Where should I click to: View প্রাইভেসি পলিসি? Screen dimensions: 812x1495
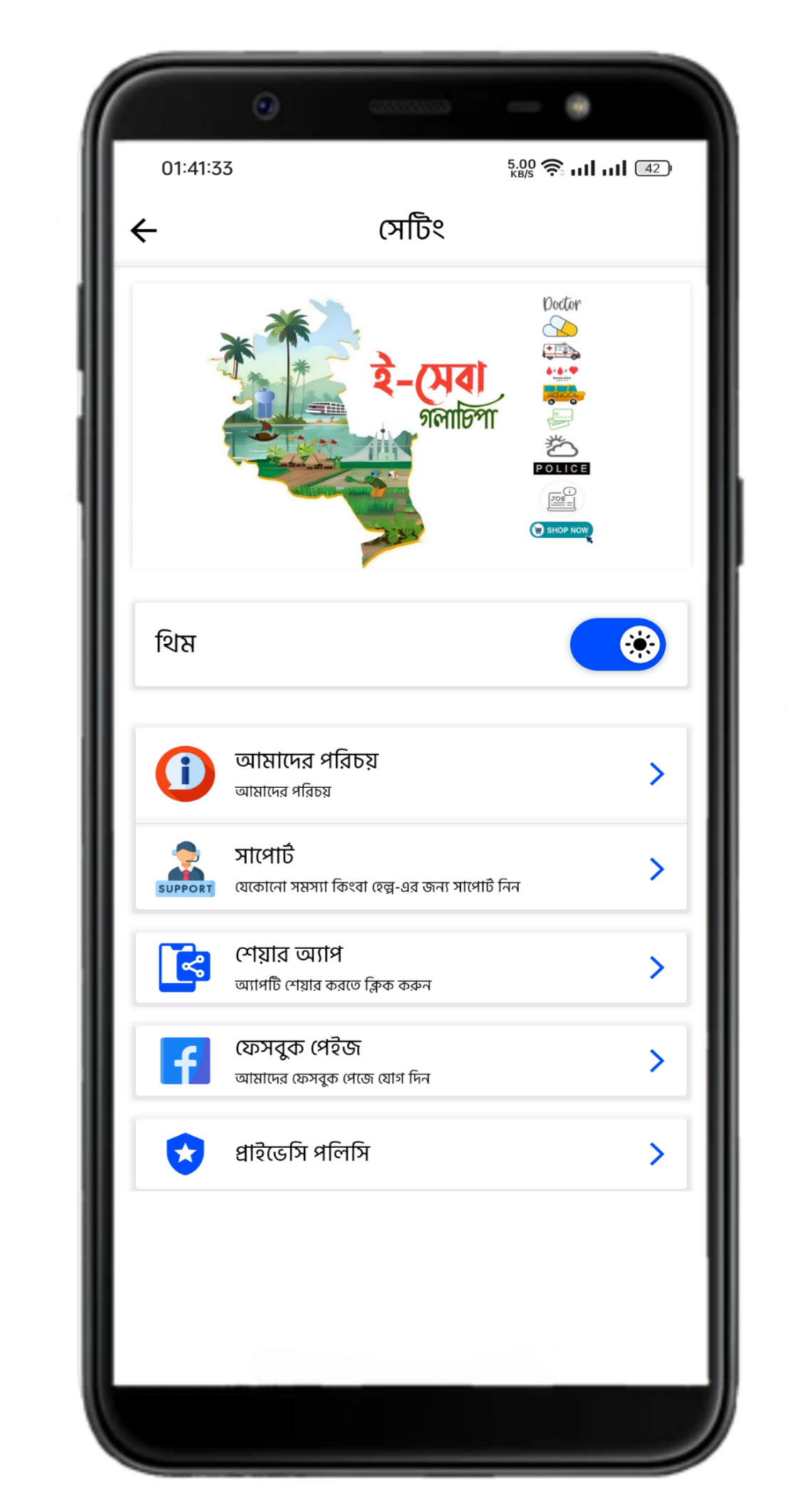pos(410,1153)
